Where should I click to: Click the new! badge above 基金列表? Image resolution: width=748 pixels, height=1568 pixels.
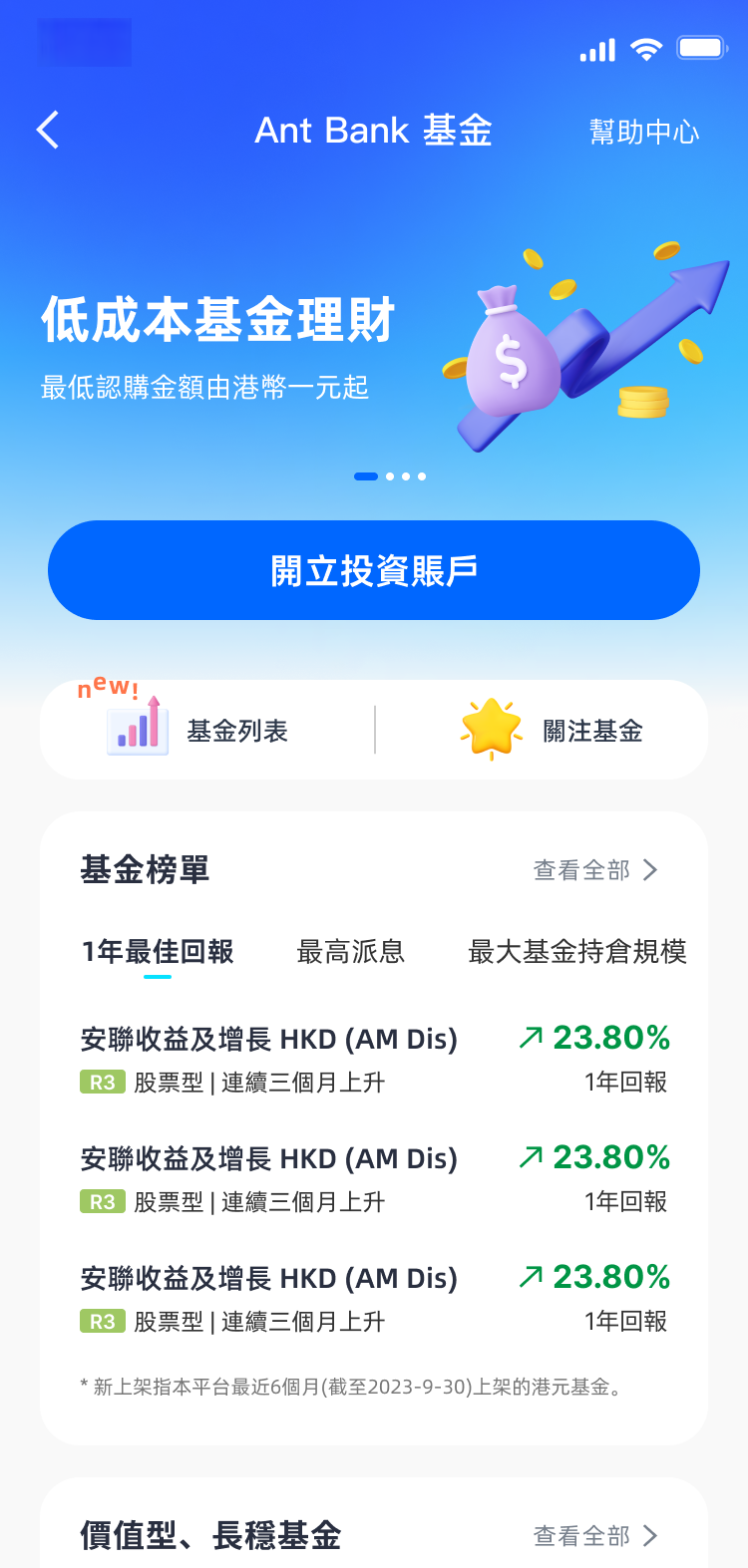pyautogui.click(x=110, y=689)
